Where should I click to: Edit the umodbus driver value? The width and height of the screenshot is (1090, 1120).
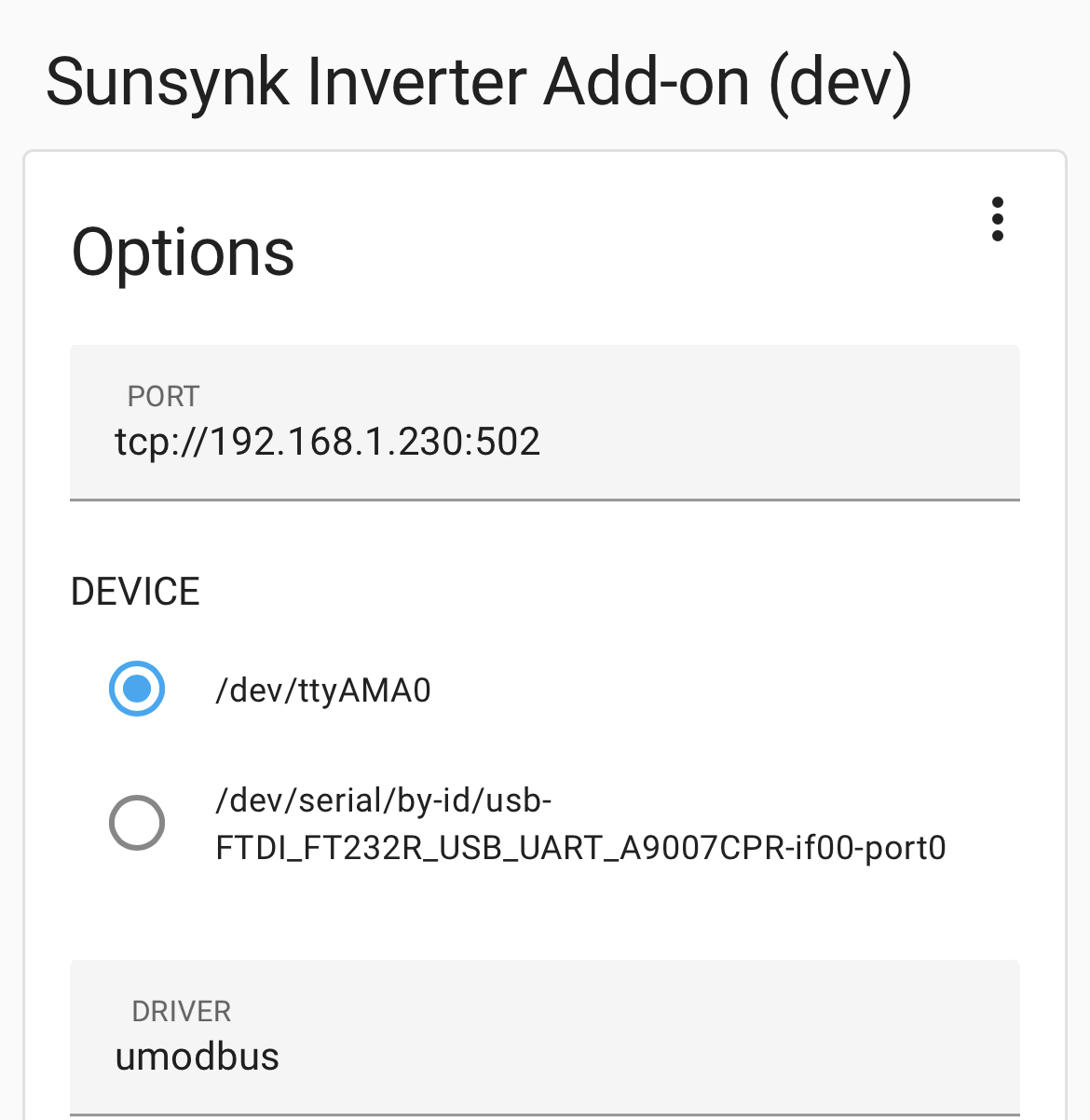pos(197,1056)
